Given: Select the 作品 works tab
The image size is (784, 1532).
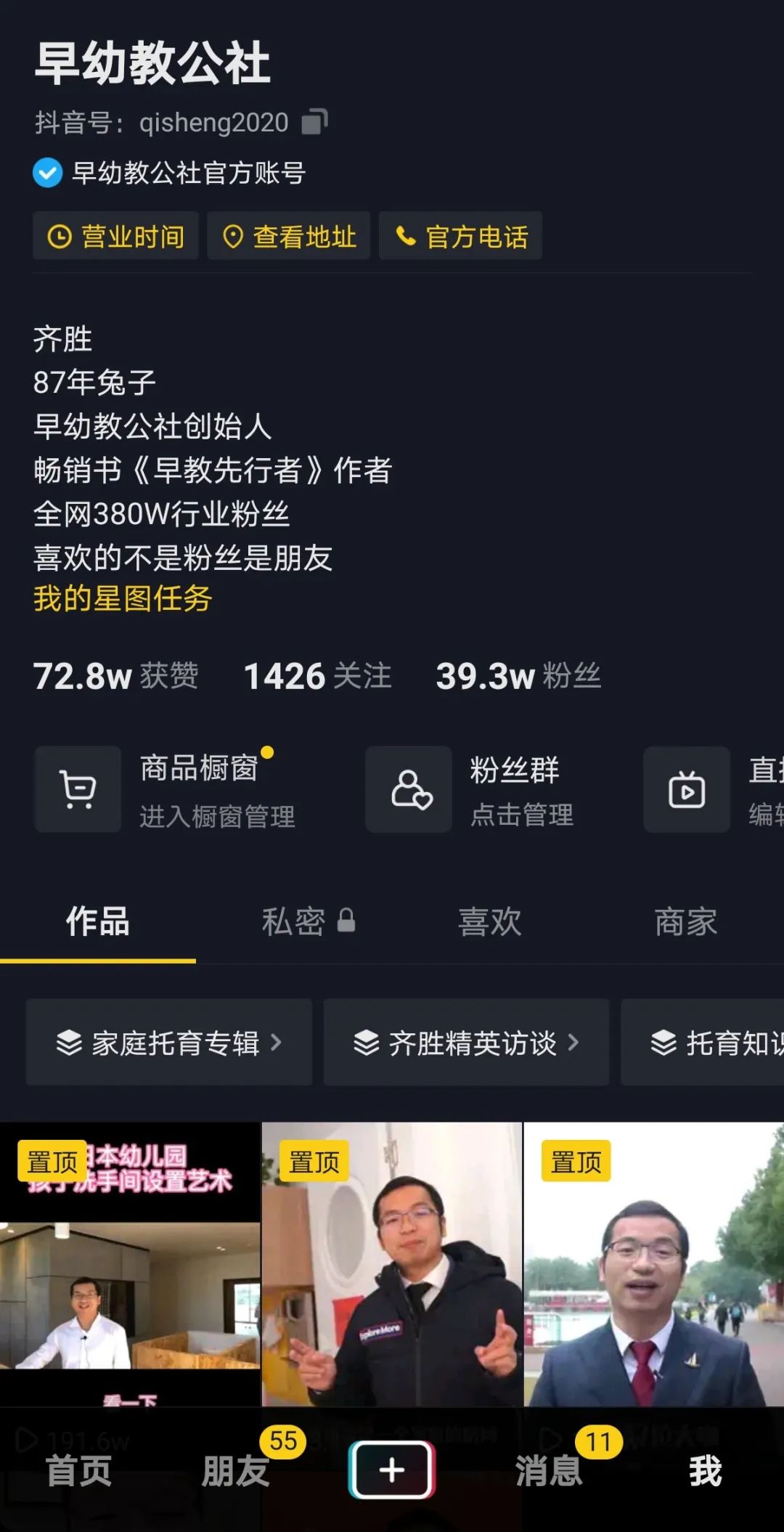Looking at the screenshot, I should pos(98,921).
